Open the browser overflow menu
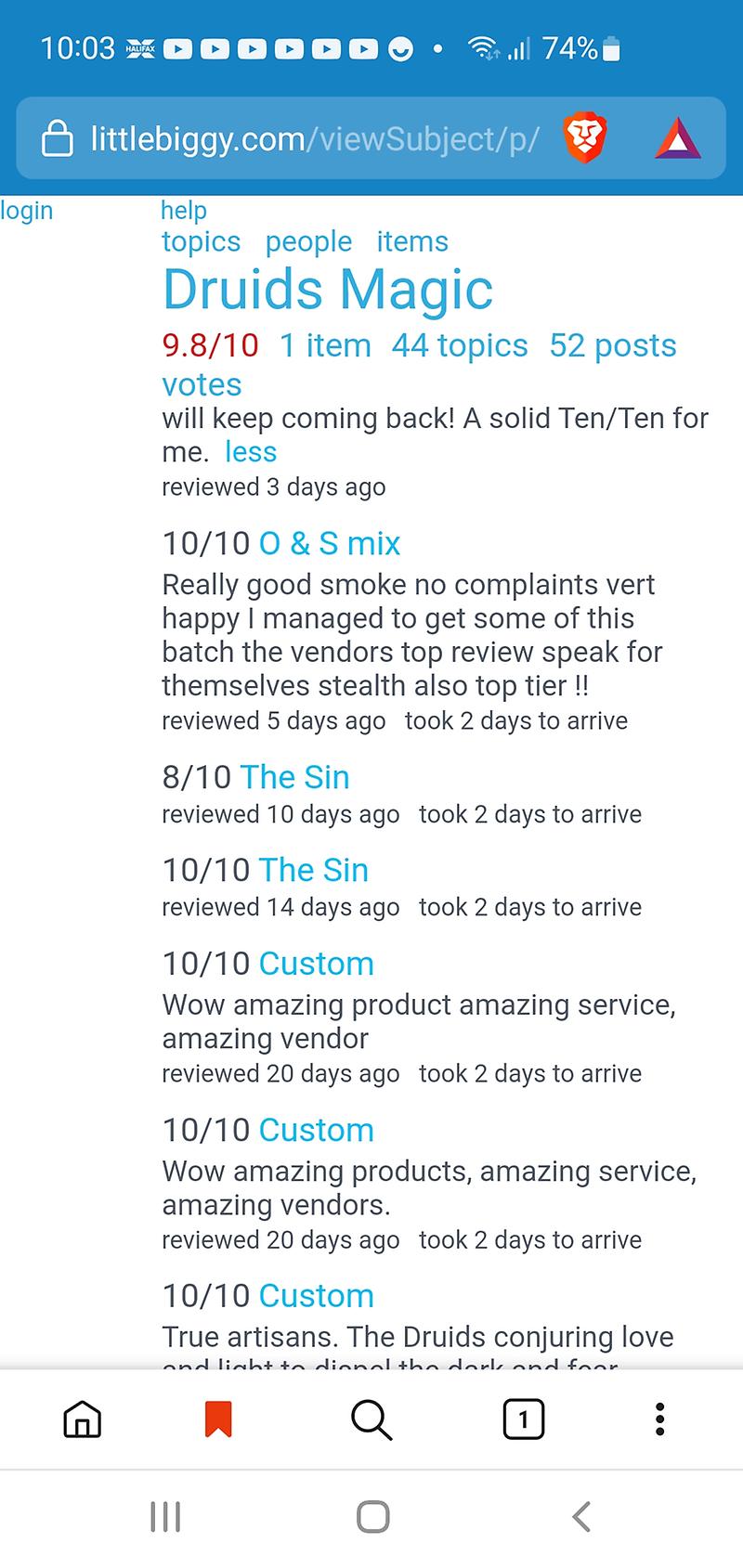 pos(659,1419)
